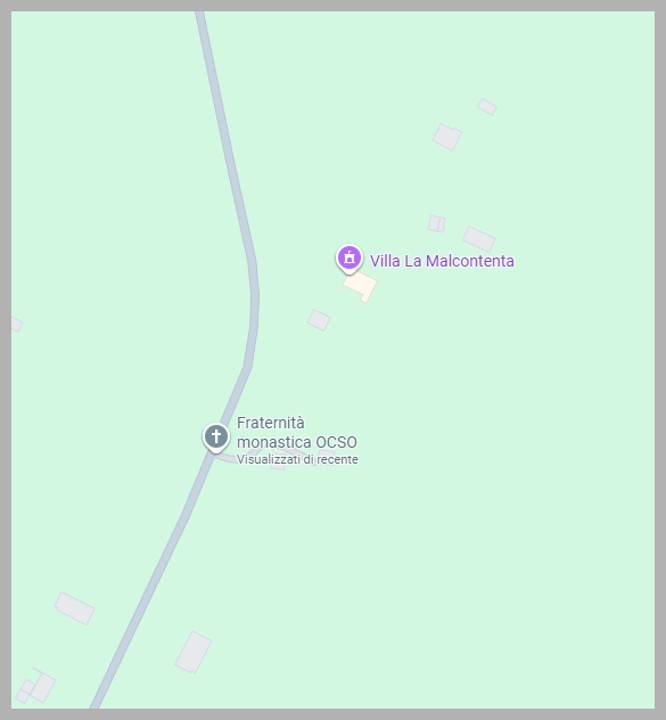Open the Fraternità monastica OCSO place marker
The width and height of the screenshot is (666, 720).
tap(216, 437)
